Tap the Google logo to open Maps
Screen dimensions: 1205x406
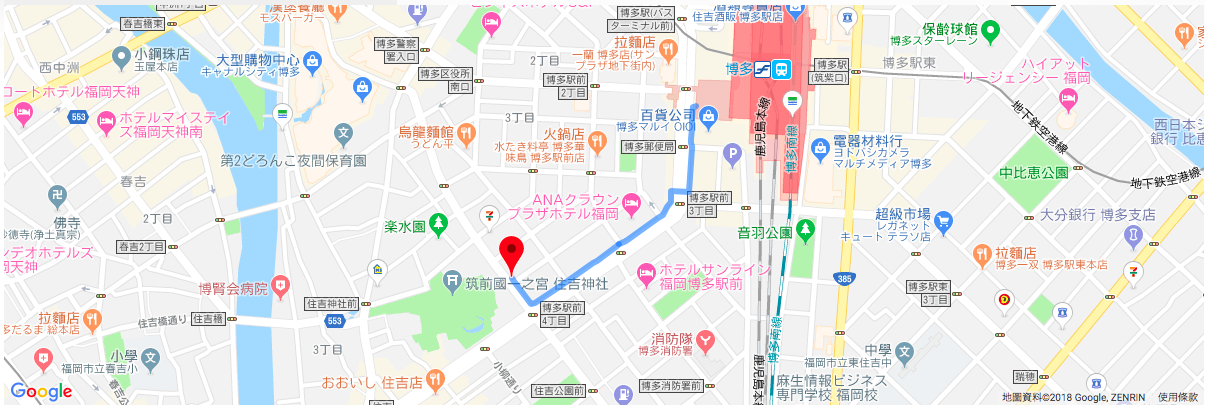pyautogui.click(x=41, y=392)
